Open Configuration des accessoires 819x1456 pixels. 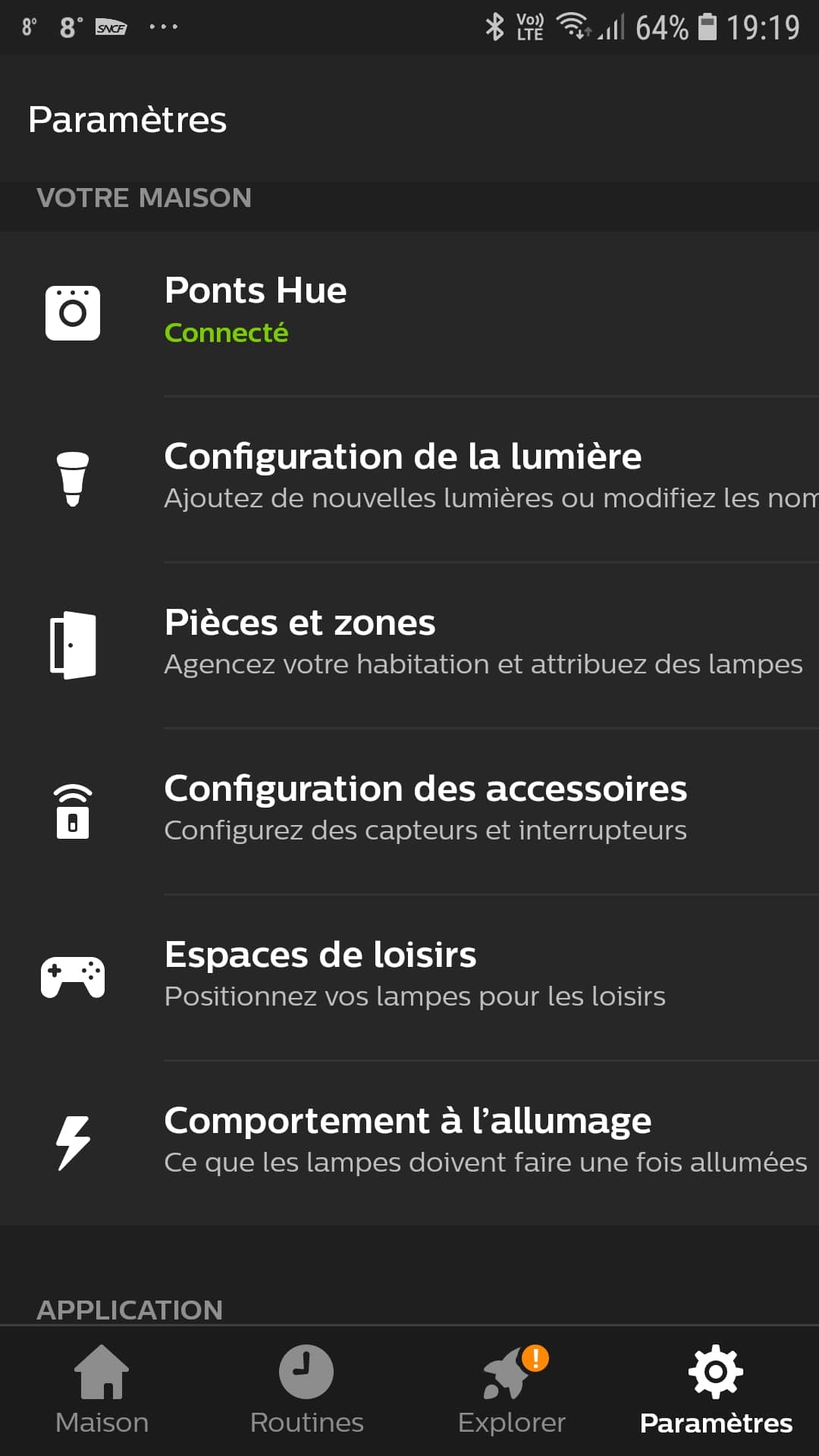(x=409, y=811)
